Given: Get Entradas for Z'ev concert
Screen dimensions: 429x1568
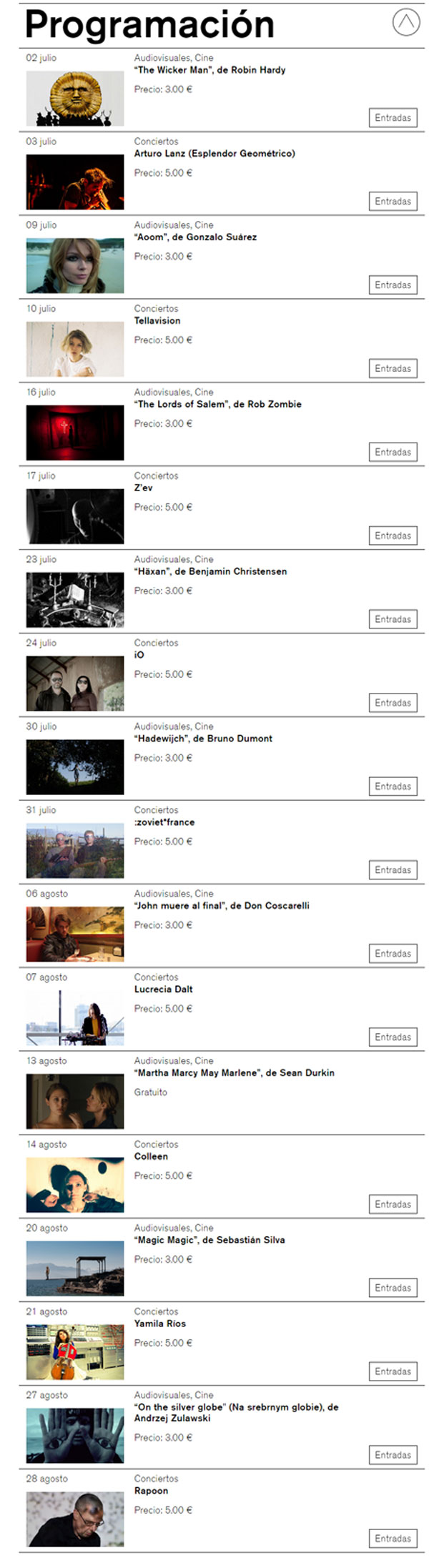Looking at the screenshot, I should 393,536.
